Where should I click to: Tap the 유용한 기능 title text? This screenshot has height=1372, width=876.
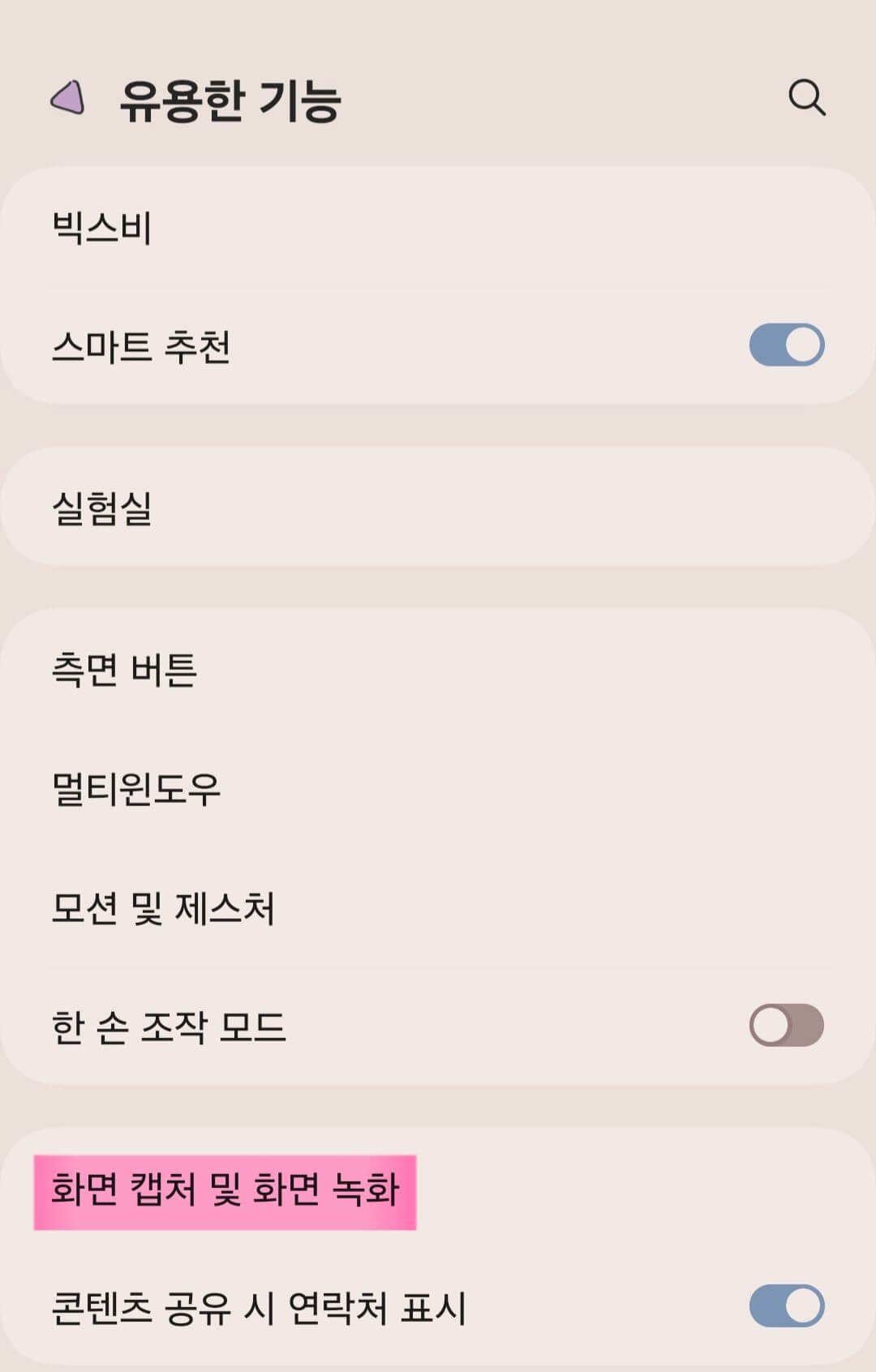tap(231, 101)
